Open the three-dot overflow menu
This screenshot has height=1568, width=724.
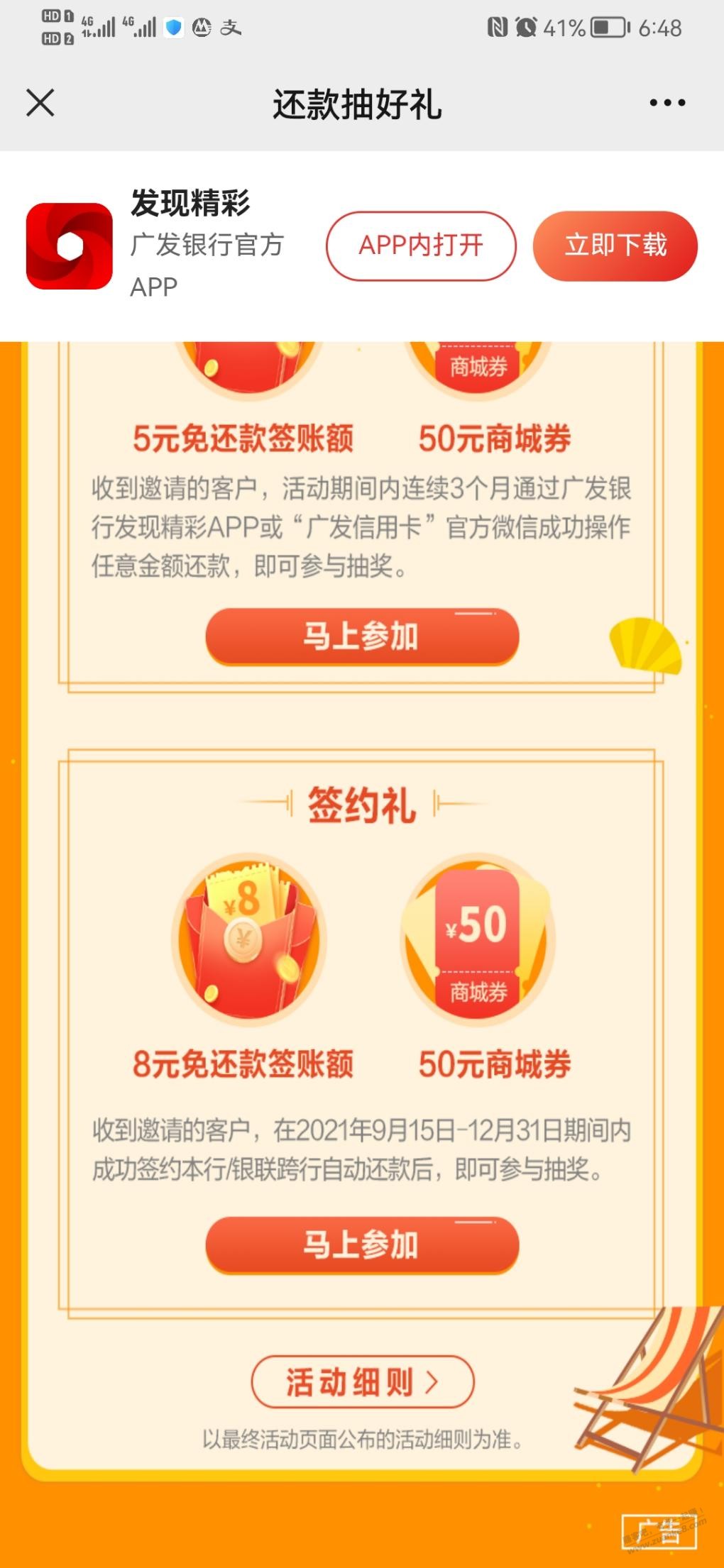pos(667,103)
